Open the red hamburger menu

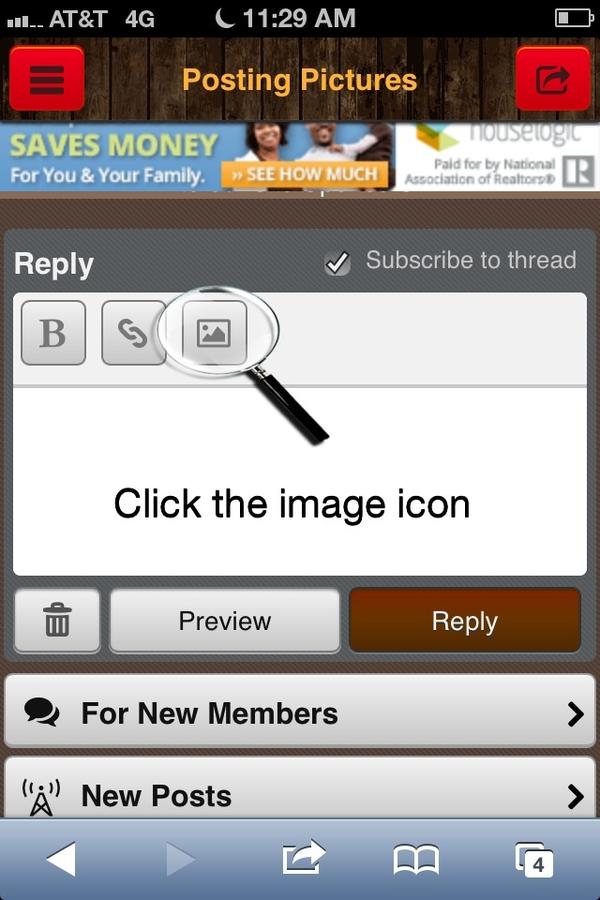(46, 79)
